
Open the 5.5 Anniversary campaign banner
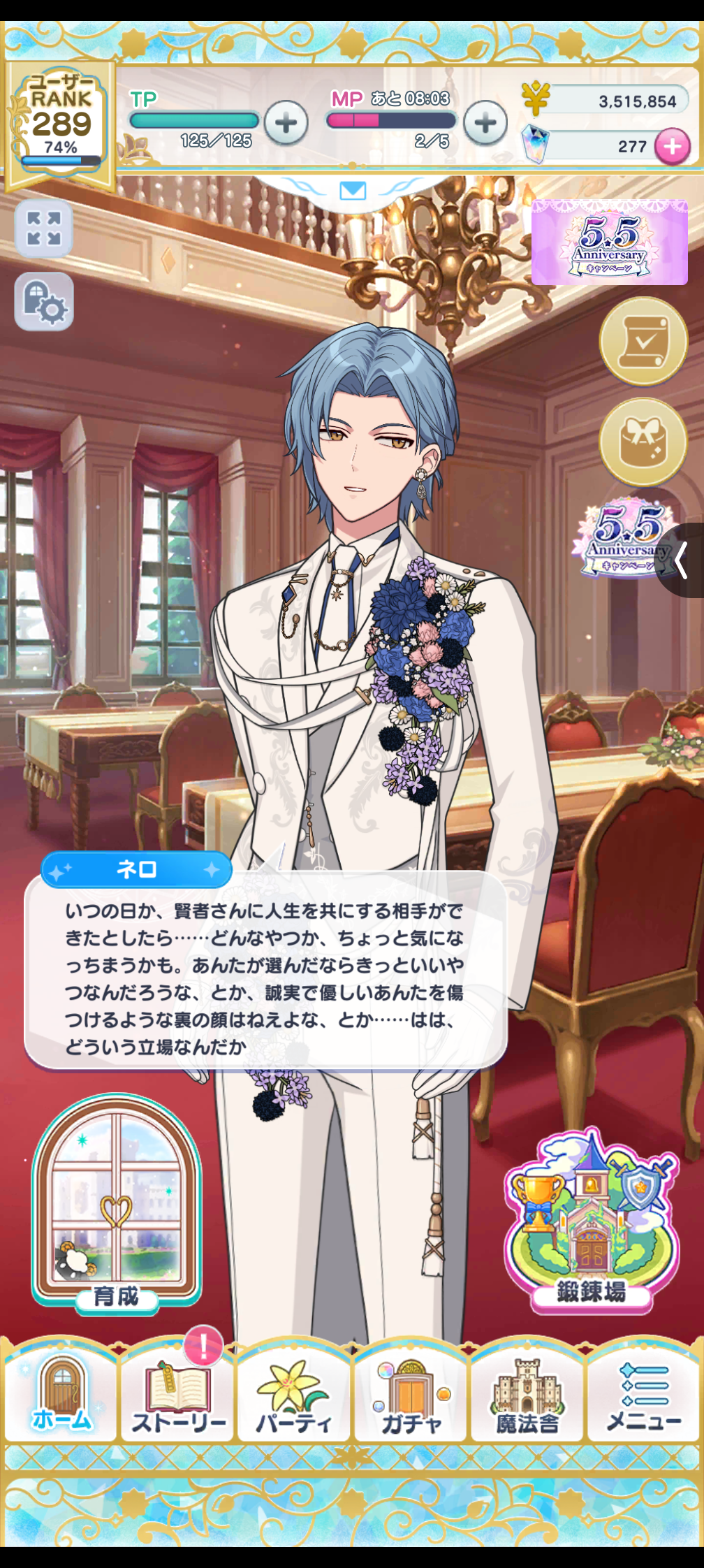pos(609,242)
